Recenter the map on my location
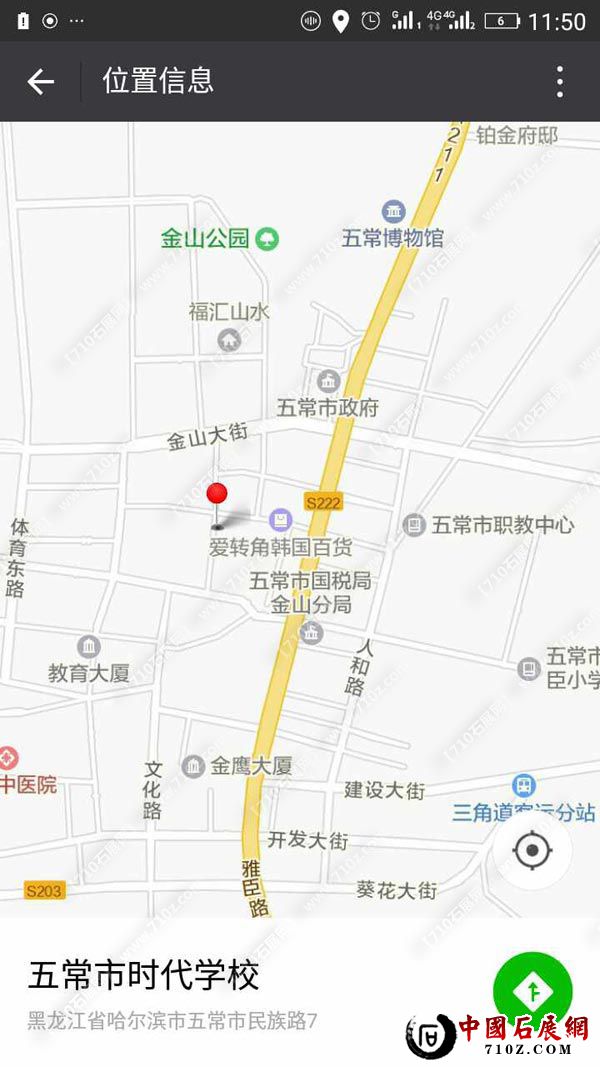Viewport: 600px width, 1067px height. [x=532, y=851]
